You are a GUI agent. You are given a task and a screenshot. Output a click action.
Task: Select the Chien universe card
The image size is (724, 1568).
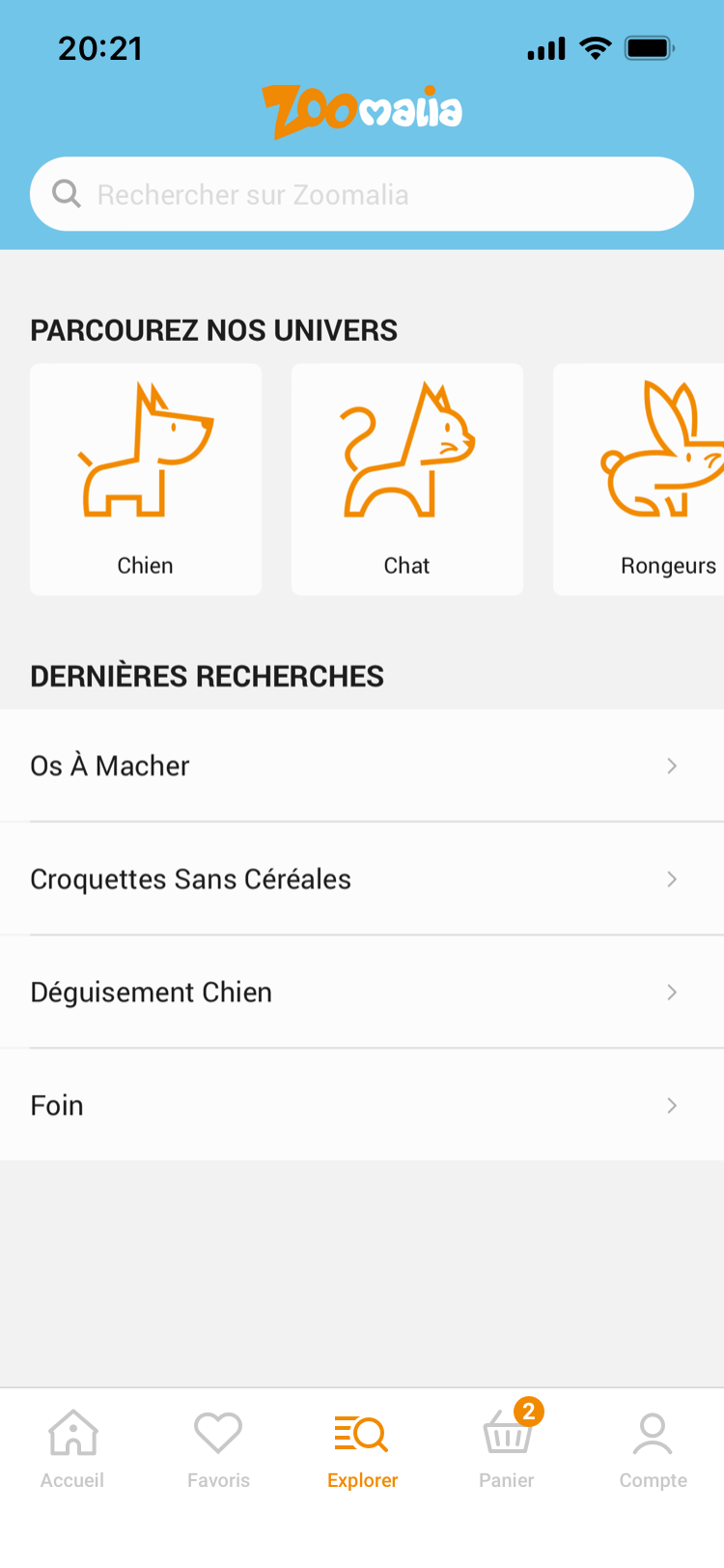[145, 479]
